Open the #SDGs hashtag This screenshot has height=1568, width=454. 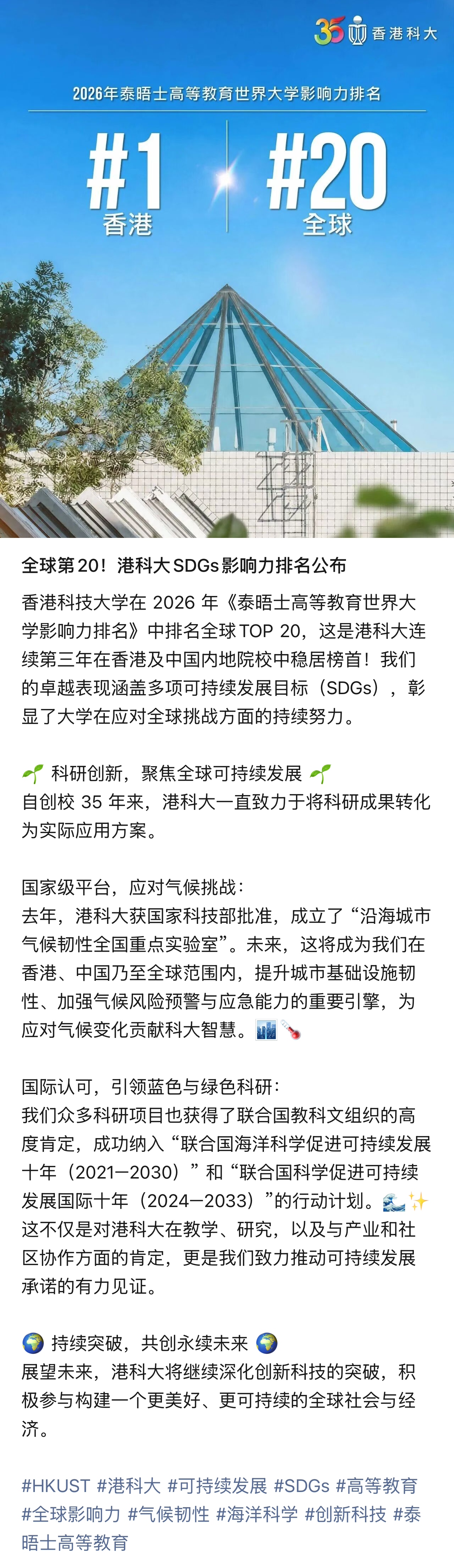[x=302, y=1486]
